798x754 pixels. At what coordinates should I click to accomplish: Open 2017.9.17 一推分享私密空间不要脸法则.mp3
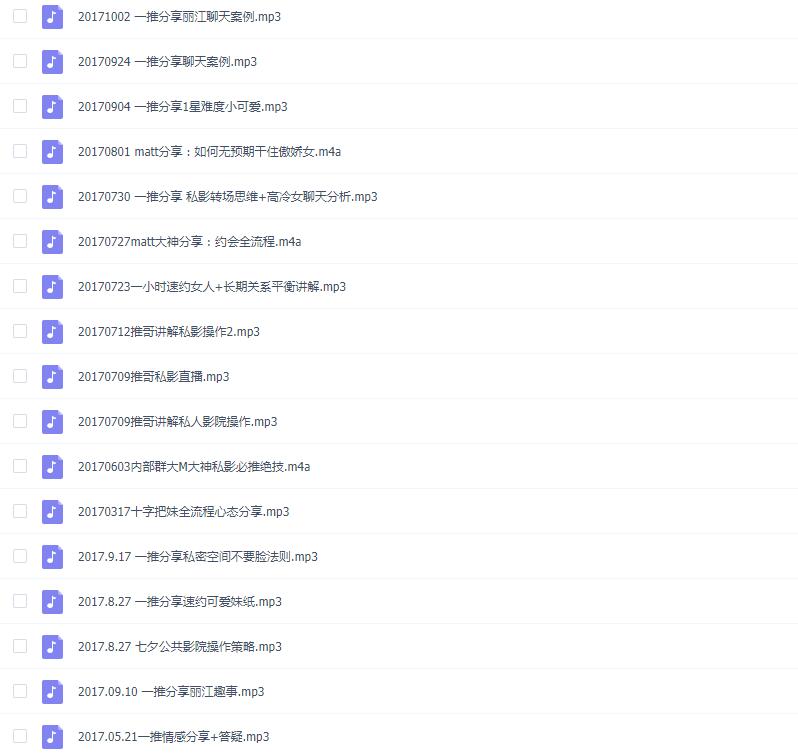click(197, 557)
